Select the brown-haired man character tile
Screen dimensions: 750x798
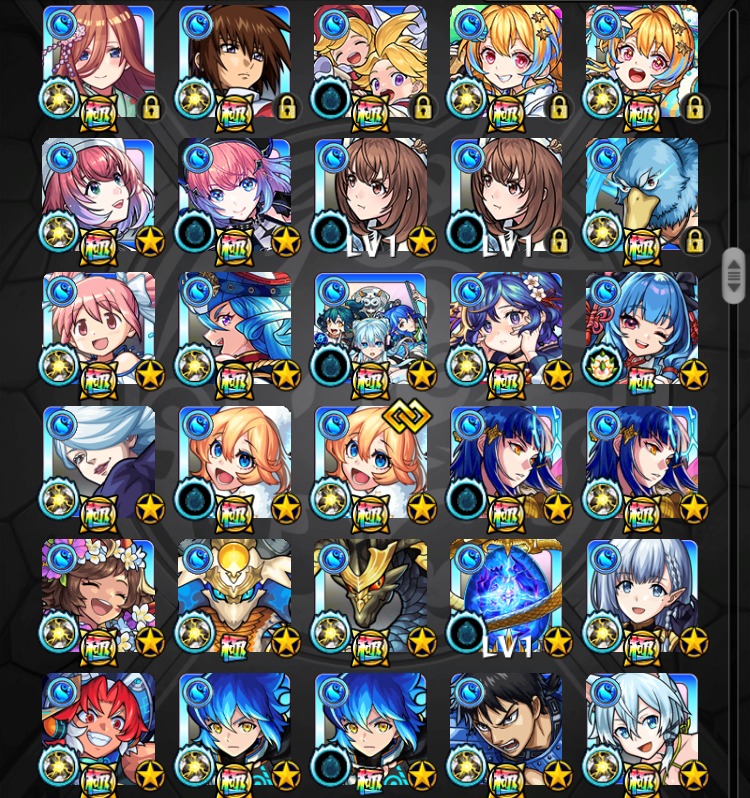[x=234, y=62]
